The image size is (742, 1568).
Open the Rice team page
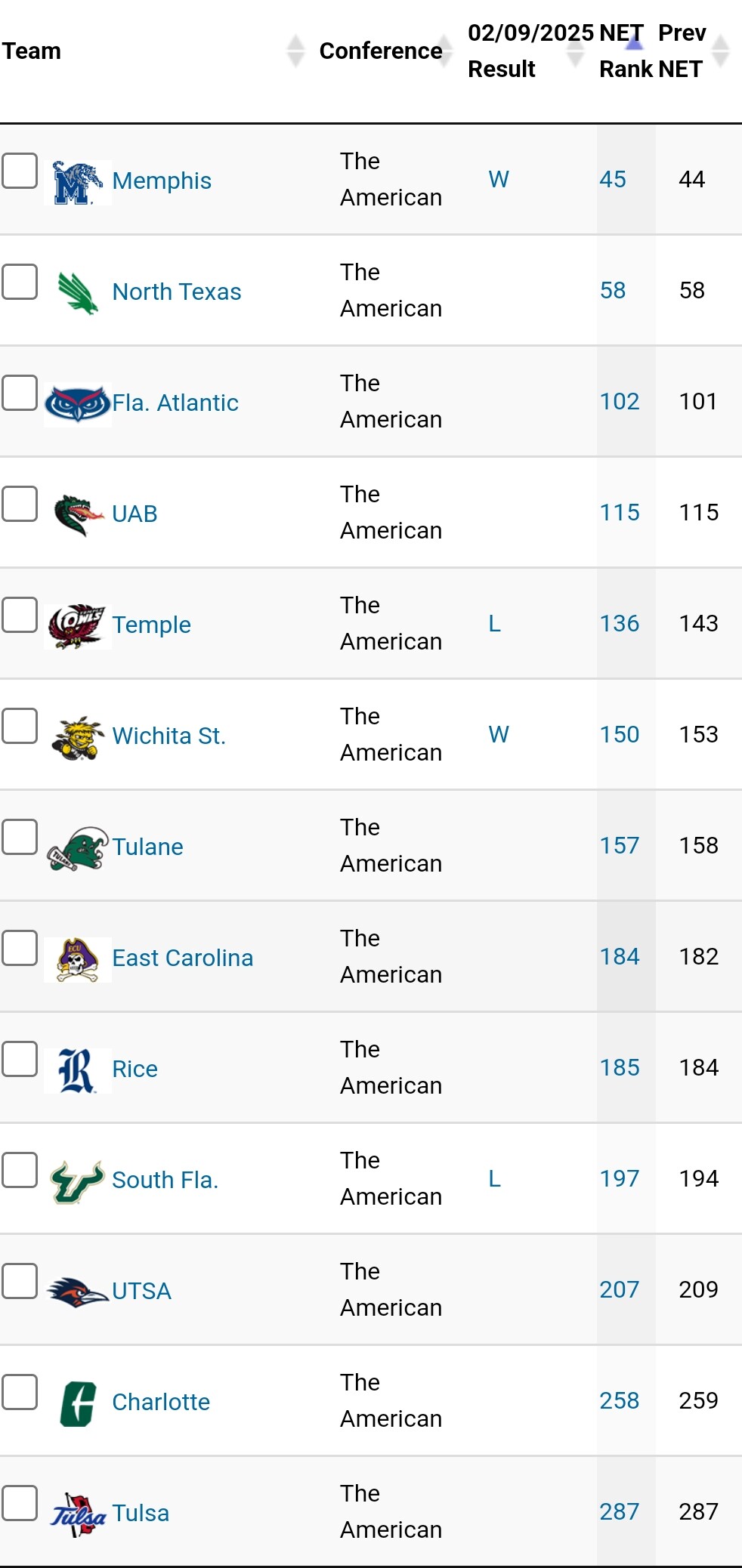(135, 1070)
